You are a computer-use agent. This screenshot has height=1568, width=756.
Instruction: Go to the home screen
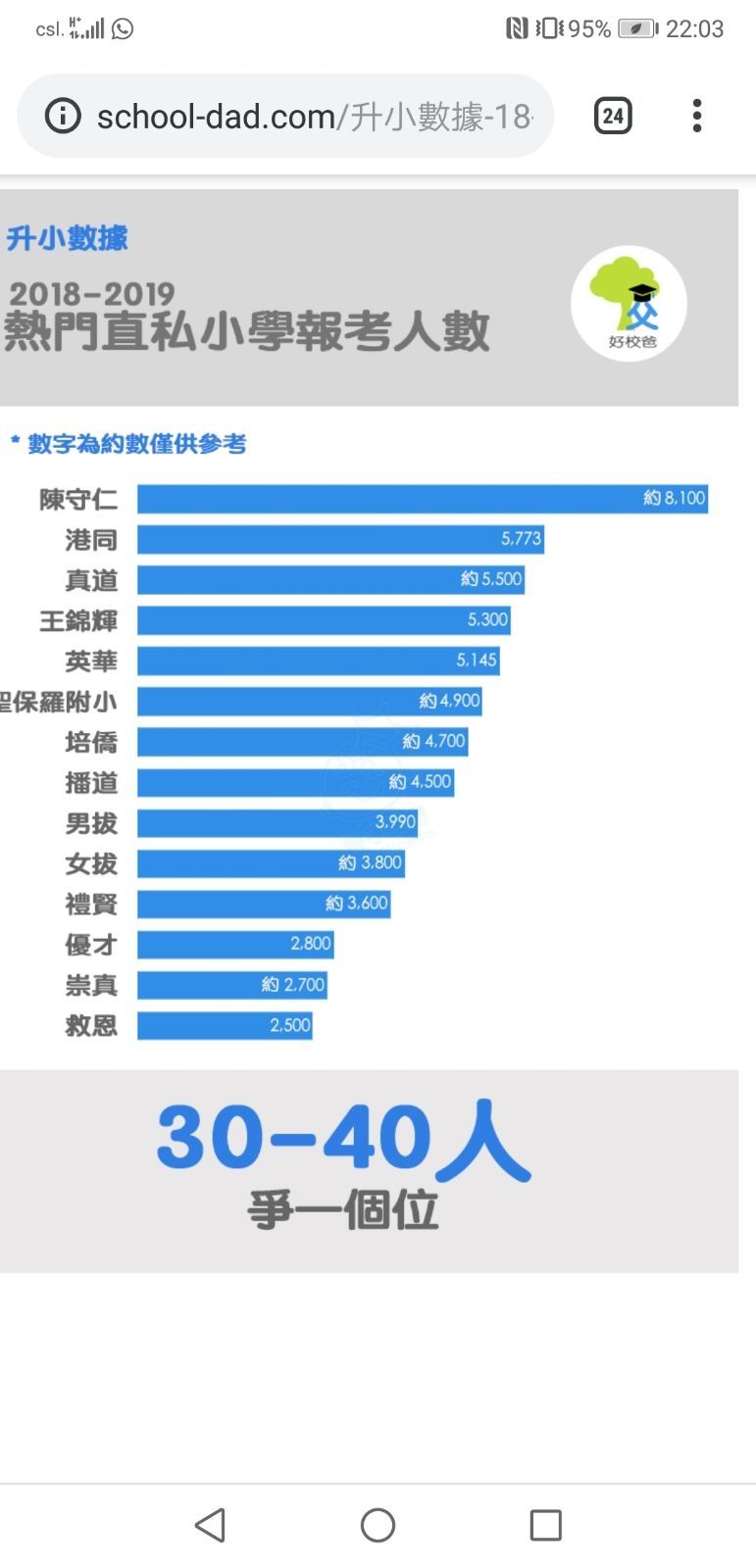[378, 1525]
